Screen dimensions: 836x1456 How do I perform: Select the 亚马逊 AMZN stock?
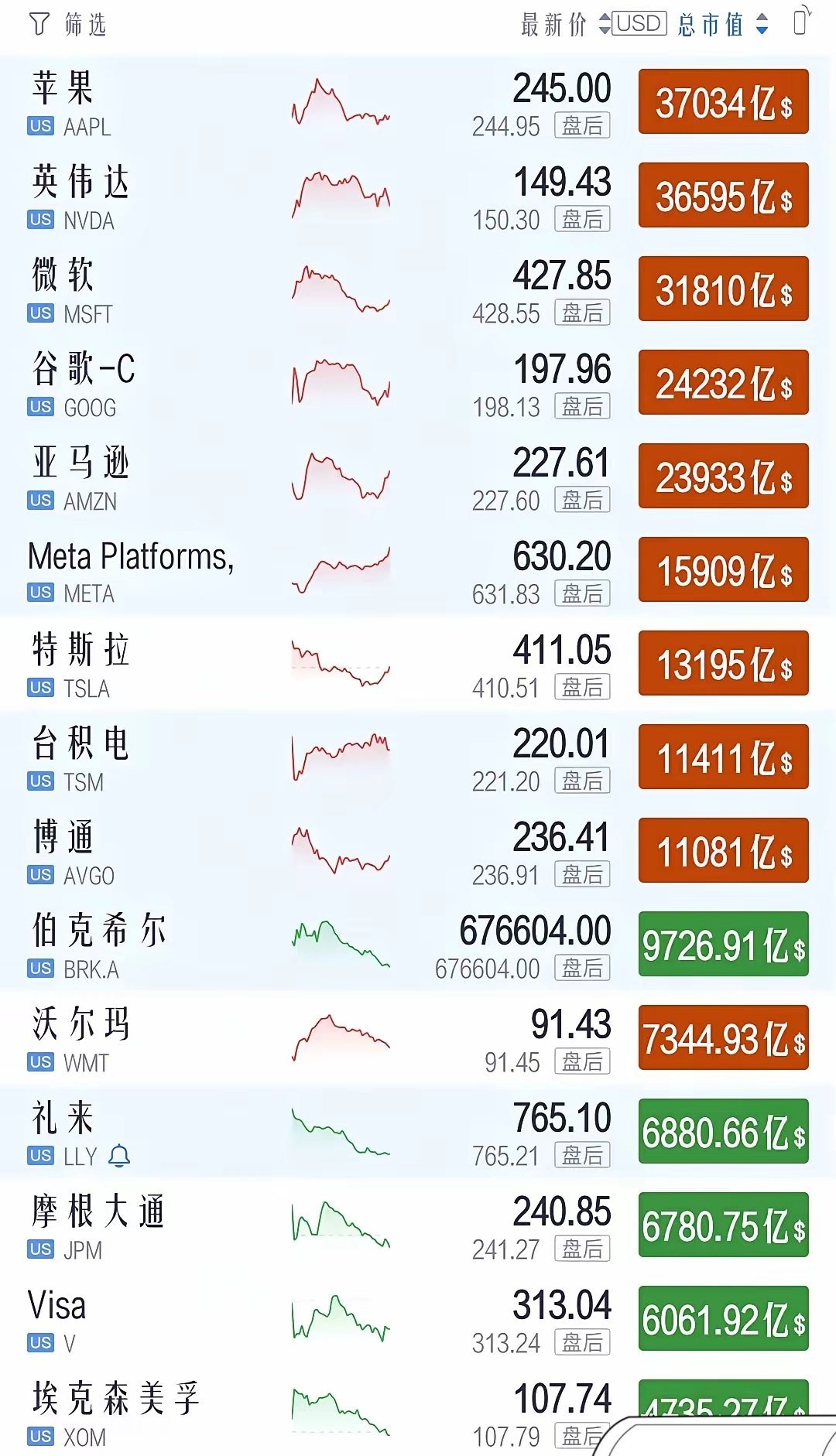pos(418,477)
